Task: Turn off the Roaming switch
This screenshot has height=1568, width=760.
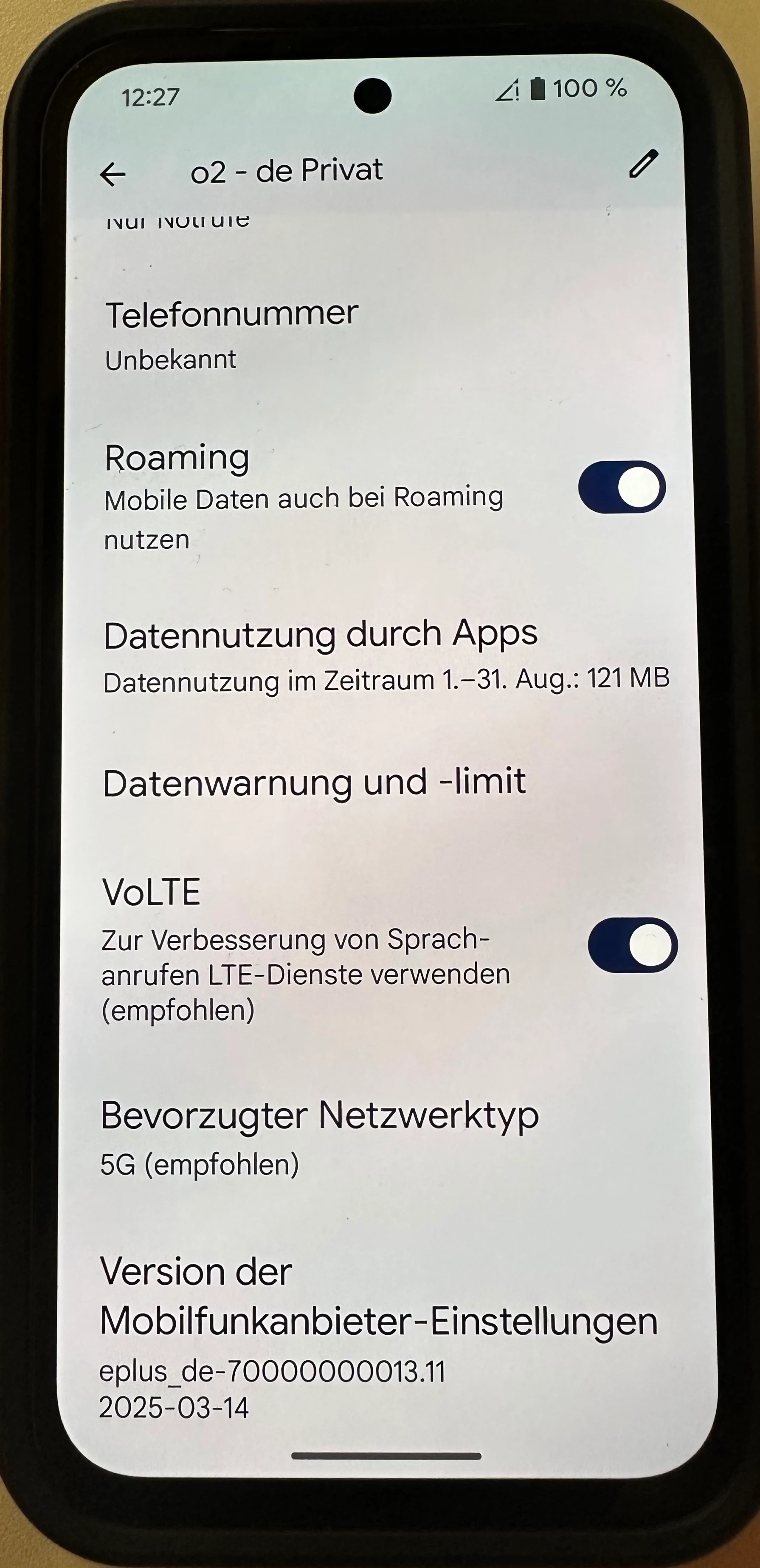Action: pos(621,487)
